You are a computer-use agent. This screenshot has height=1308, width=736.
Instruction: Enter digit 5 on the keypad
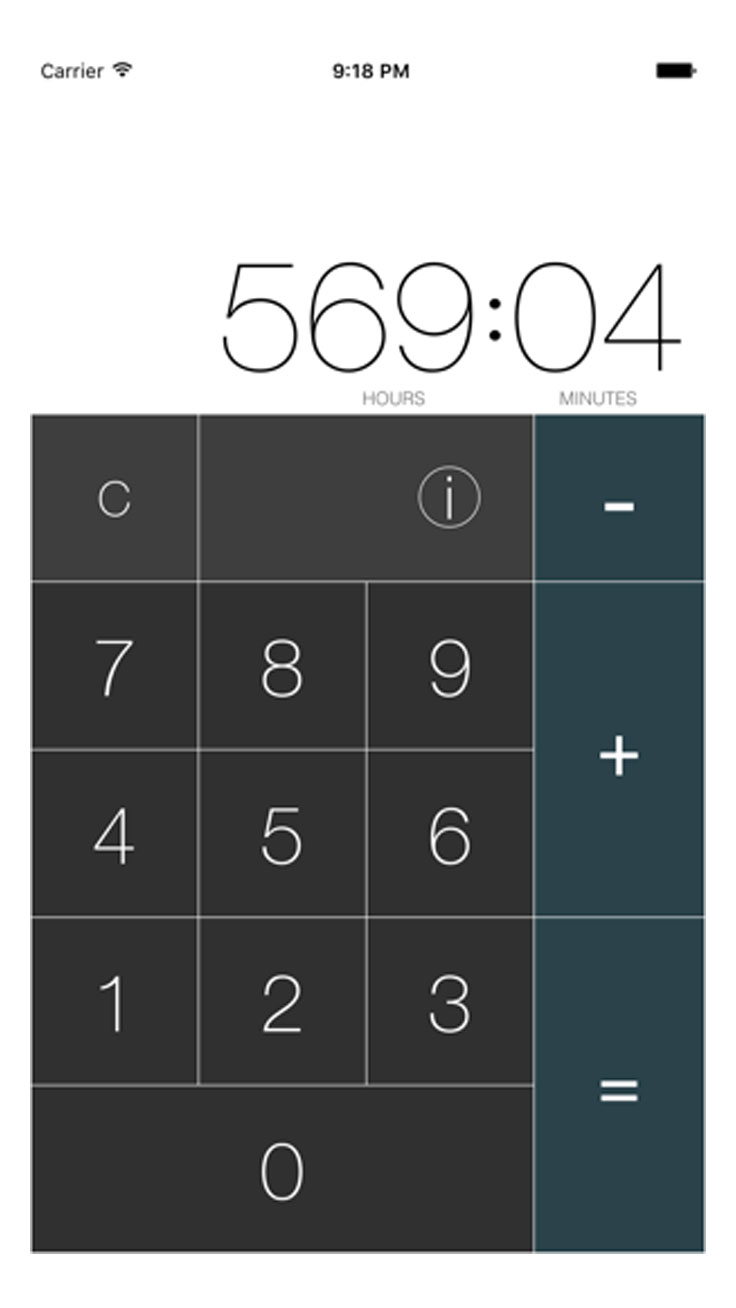[x=282, y=834]
